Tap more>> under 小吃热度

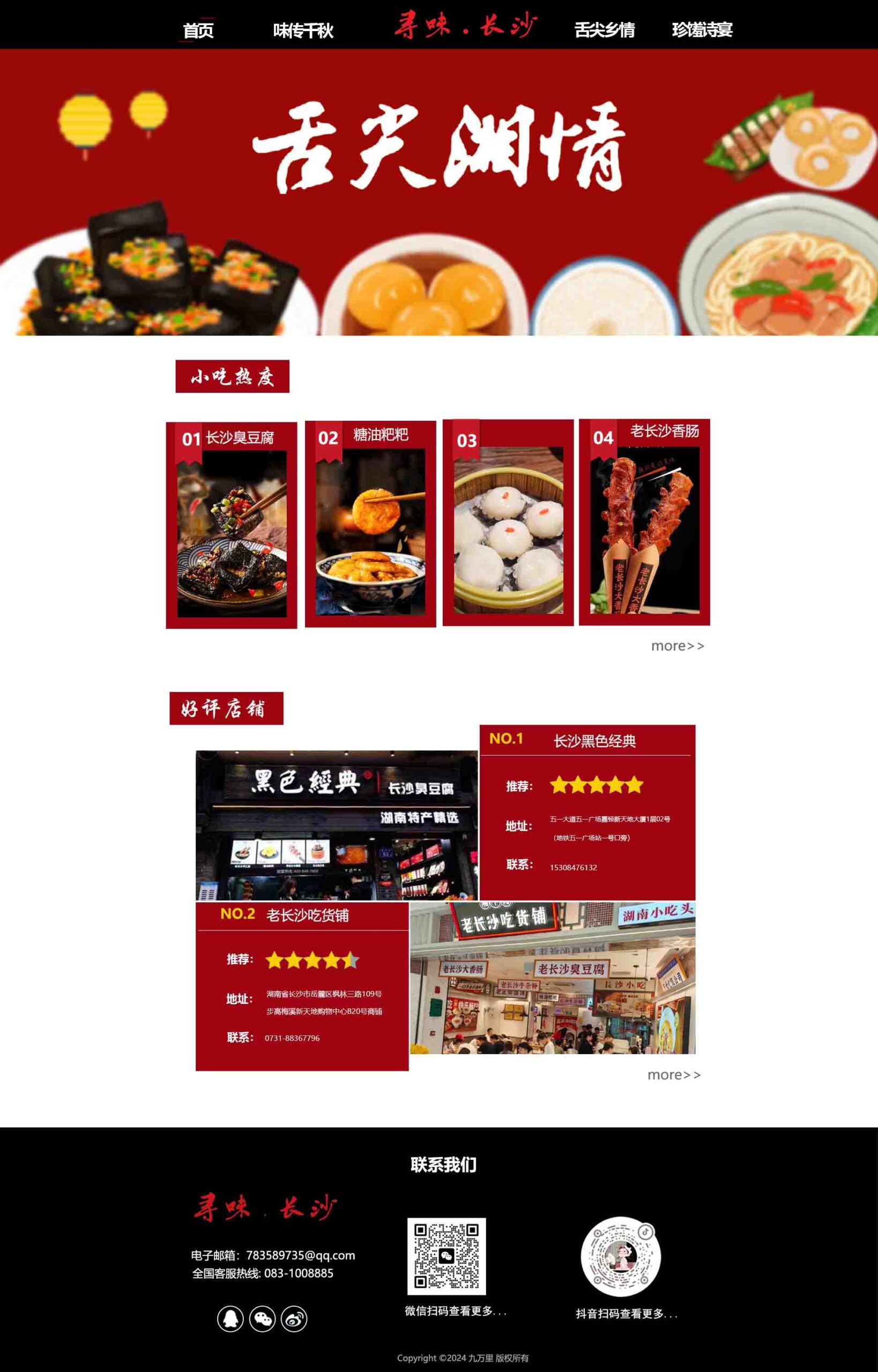click(x=678, y=646)
